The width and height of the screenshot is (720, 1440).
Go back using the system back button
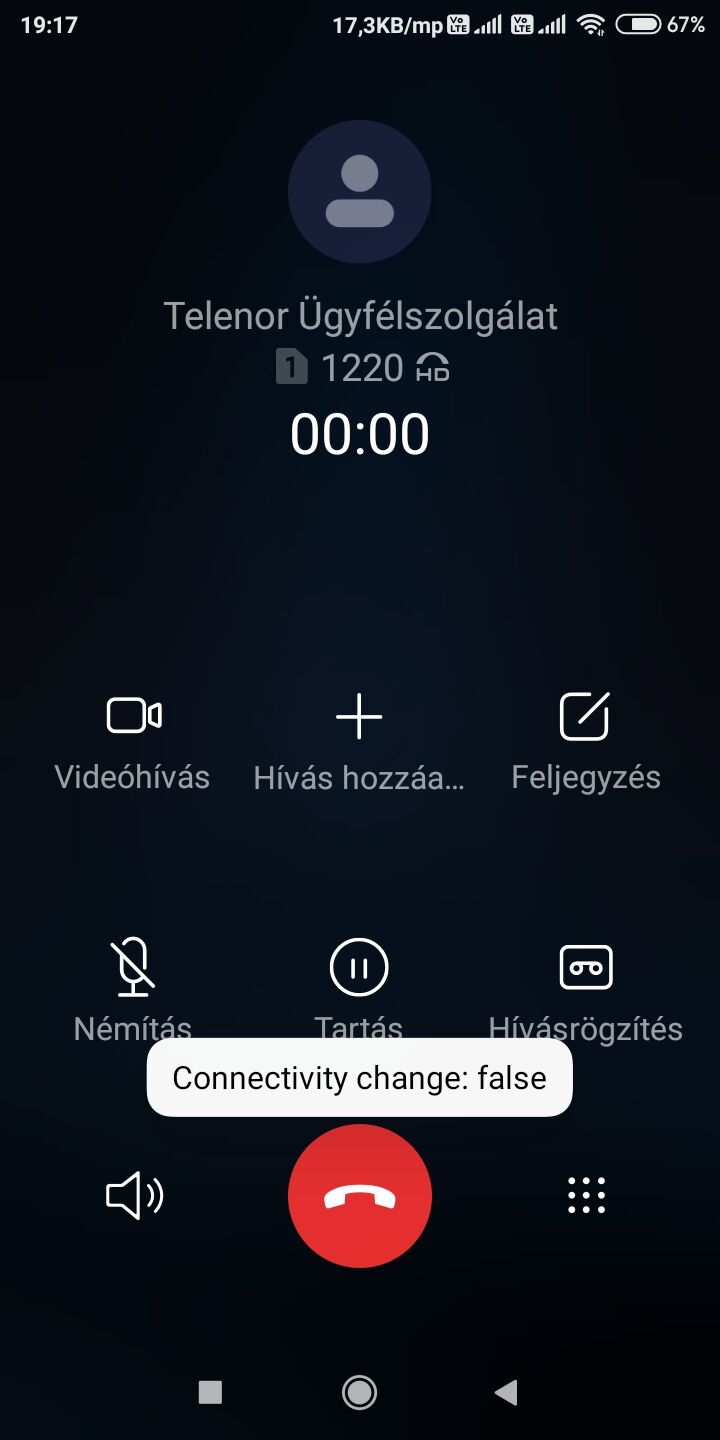click(507, 1392)
